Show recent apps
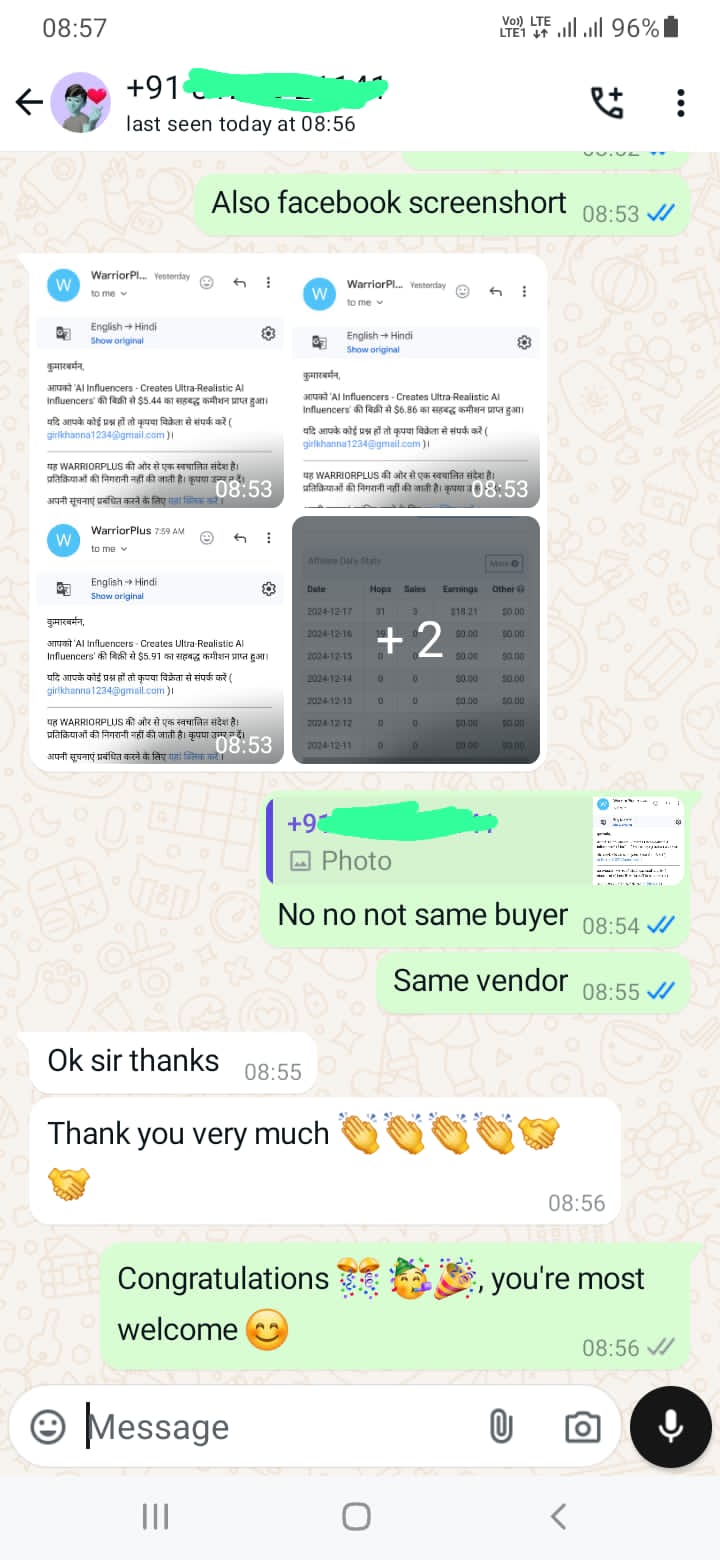 point(155,1517)
